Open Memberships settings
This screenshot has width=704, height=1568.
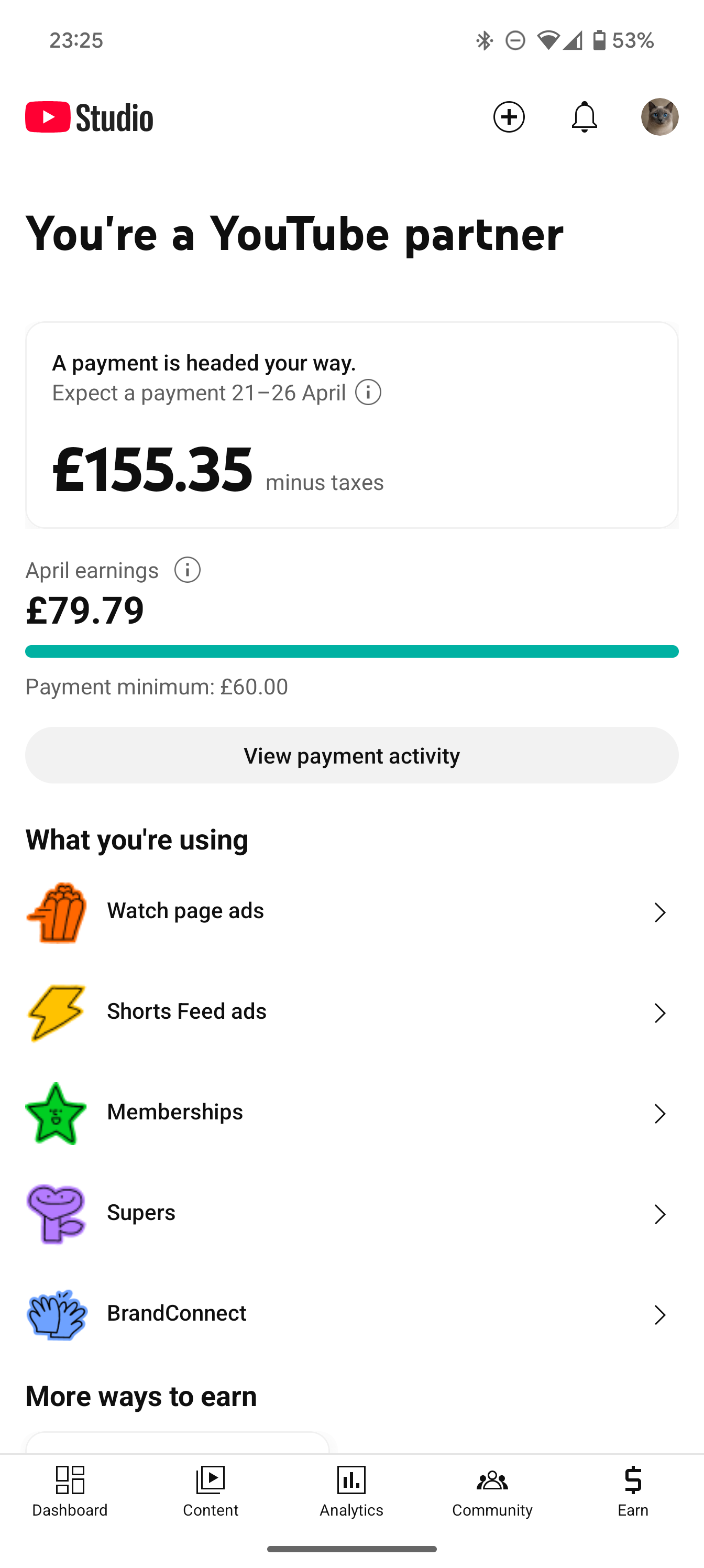click(x=351, y=1113)
